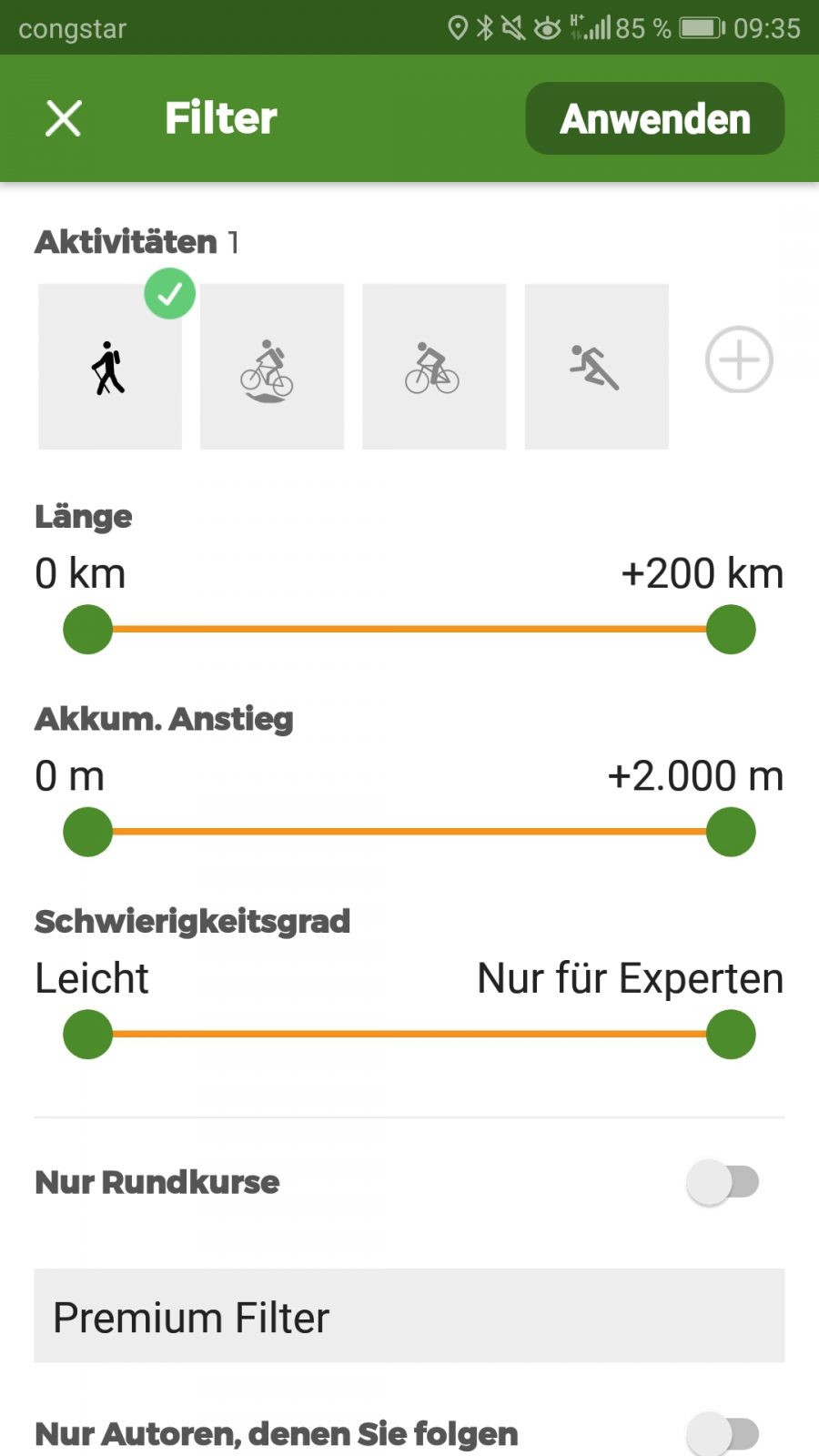This screenshot has width=819, height=1456.
Task: Tap the Akkum. Anstieg minimum handle
Action: (x=87, y=832)
